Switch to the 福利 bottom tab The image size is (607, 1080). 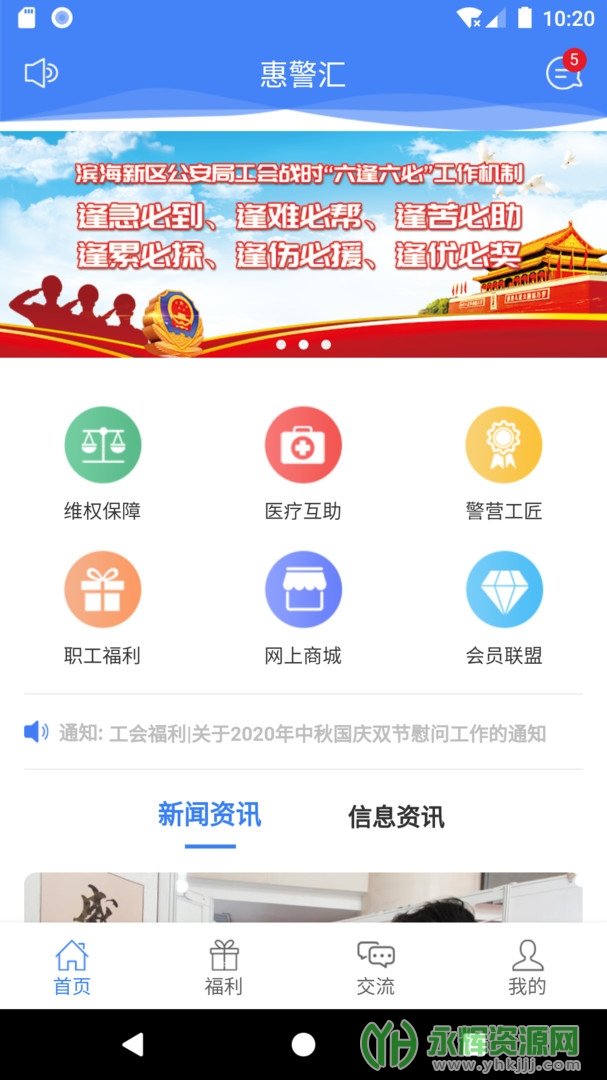tap(224, 967)
